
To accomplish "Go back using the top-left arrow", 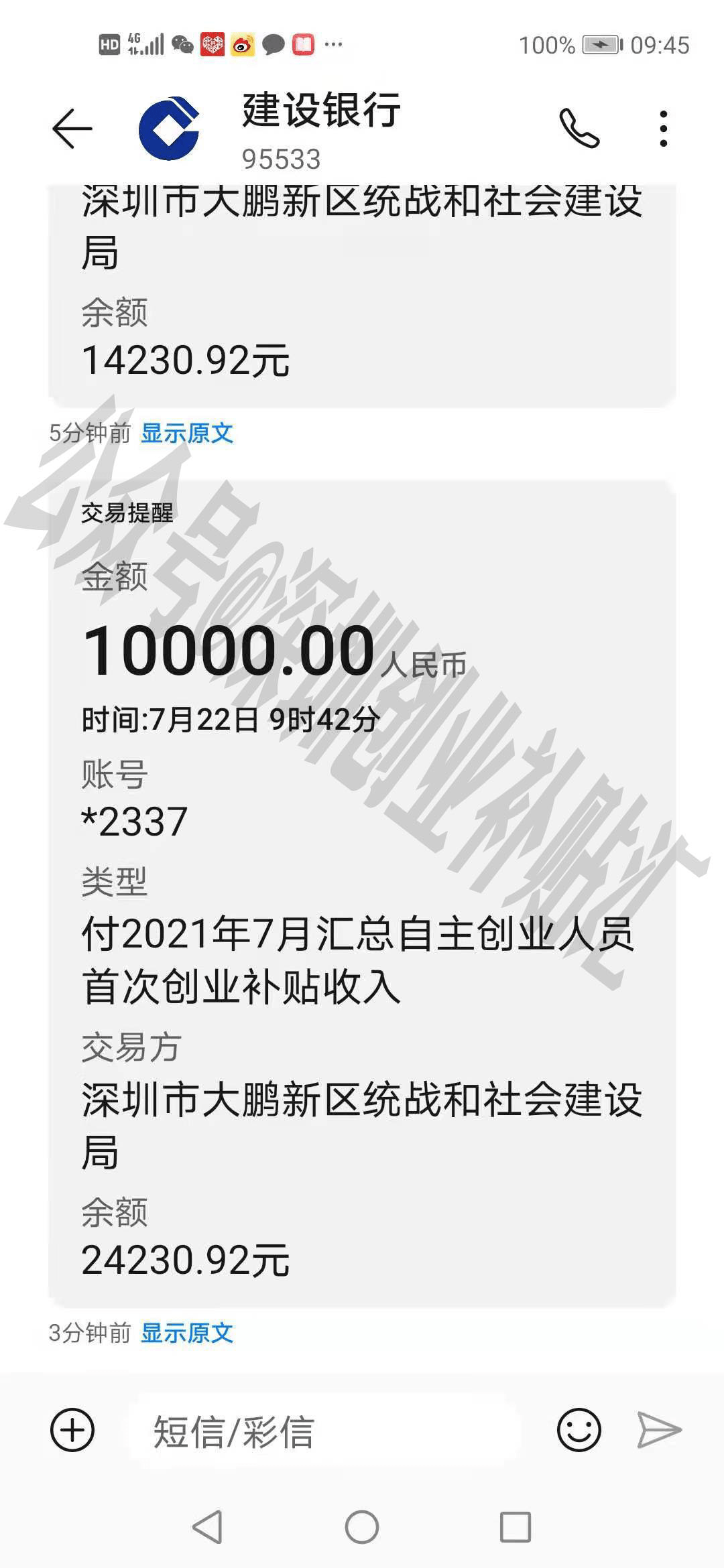I will pos(72,128).
